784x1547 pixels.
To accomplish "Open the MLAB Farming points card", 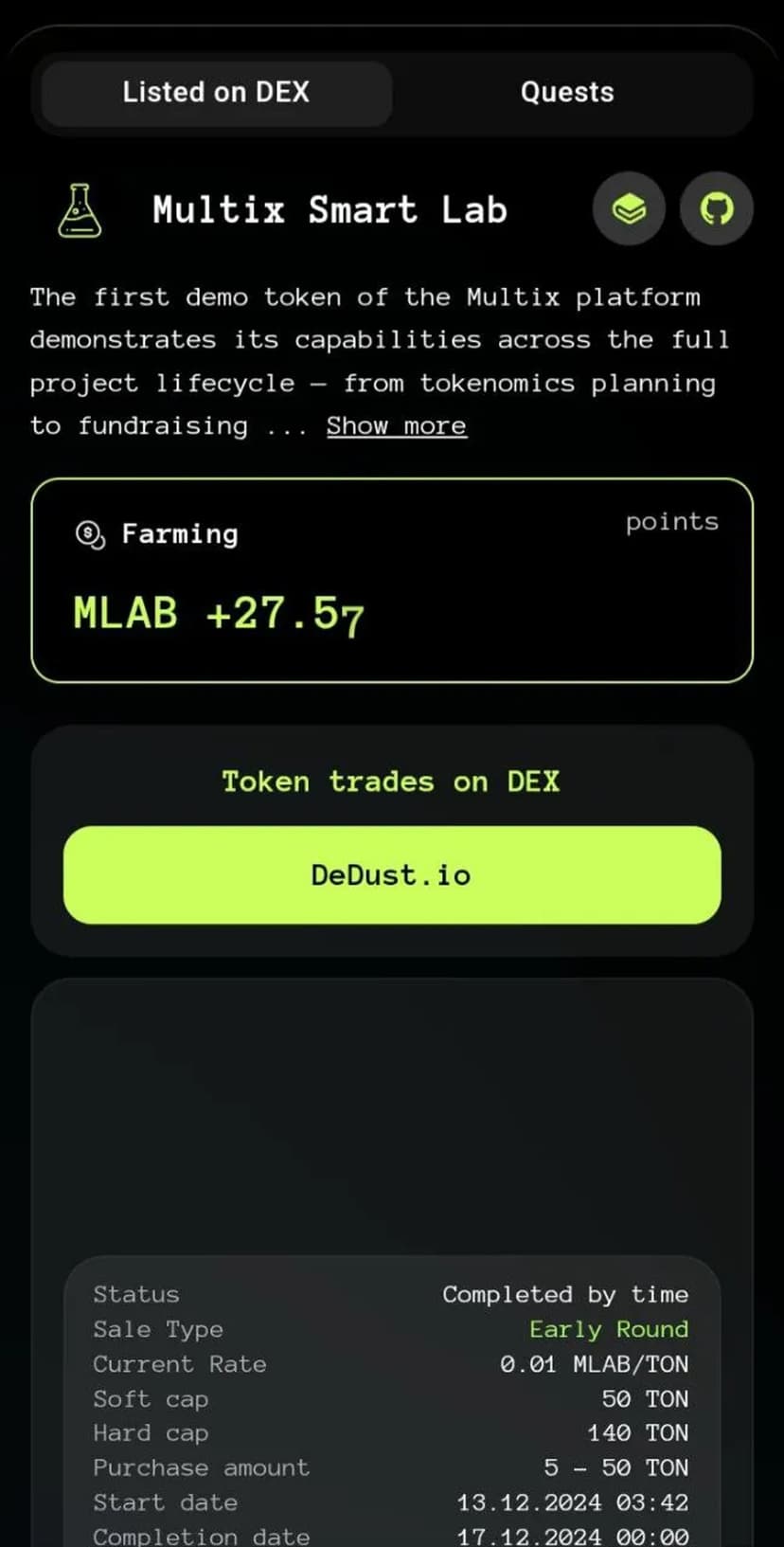I will coord(391,580).
